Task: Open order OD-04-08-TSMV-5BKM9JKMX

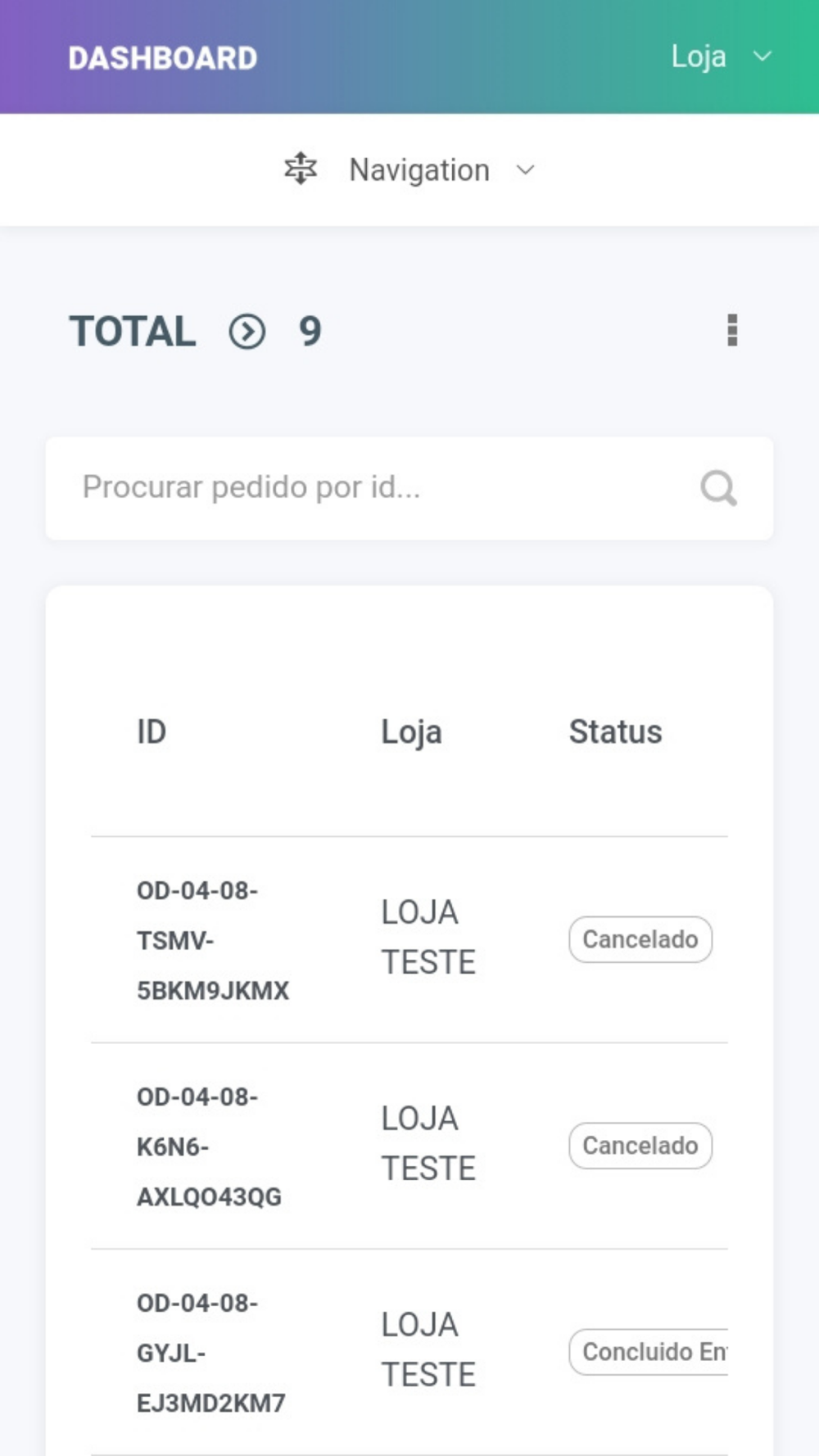Action: click(x=213, y=940)
